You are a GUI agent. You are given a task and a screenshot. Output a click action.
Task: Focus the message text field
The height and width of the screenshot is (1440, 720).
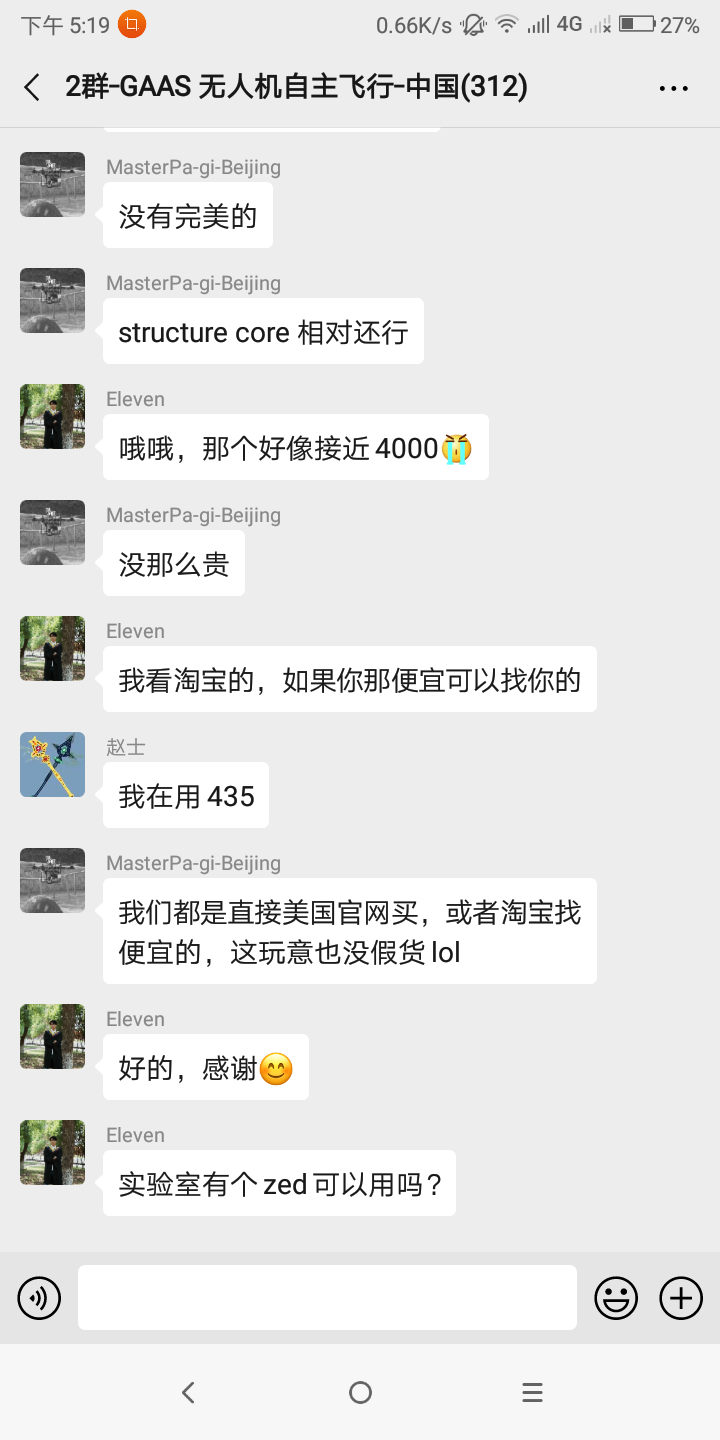(x=327, y=1298)
